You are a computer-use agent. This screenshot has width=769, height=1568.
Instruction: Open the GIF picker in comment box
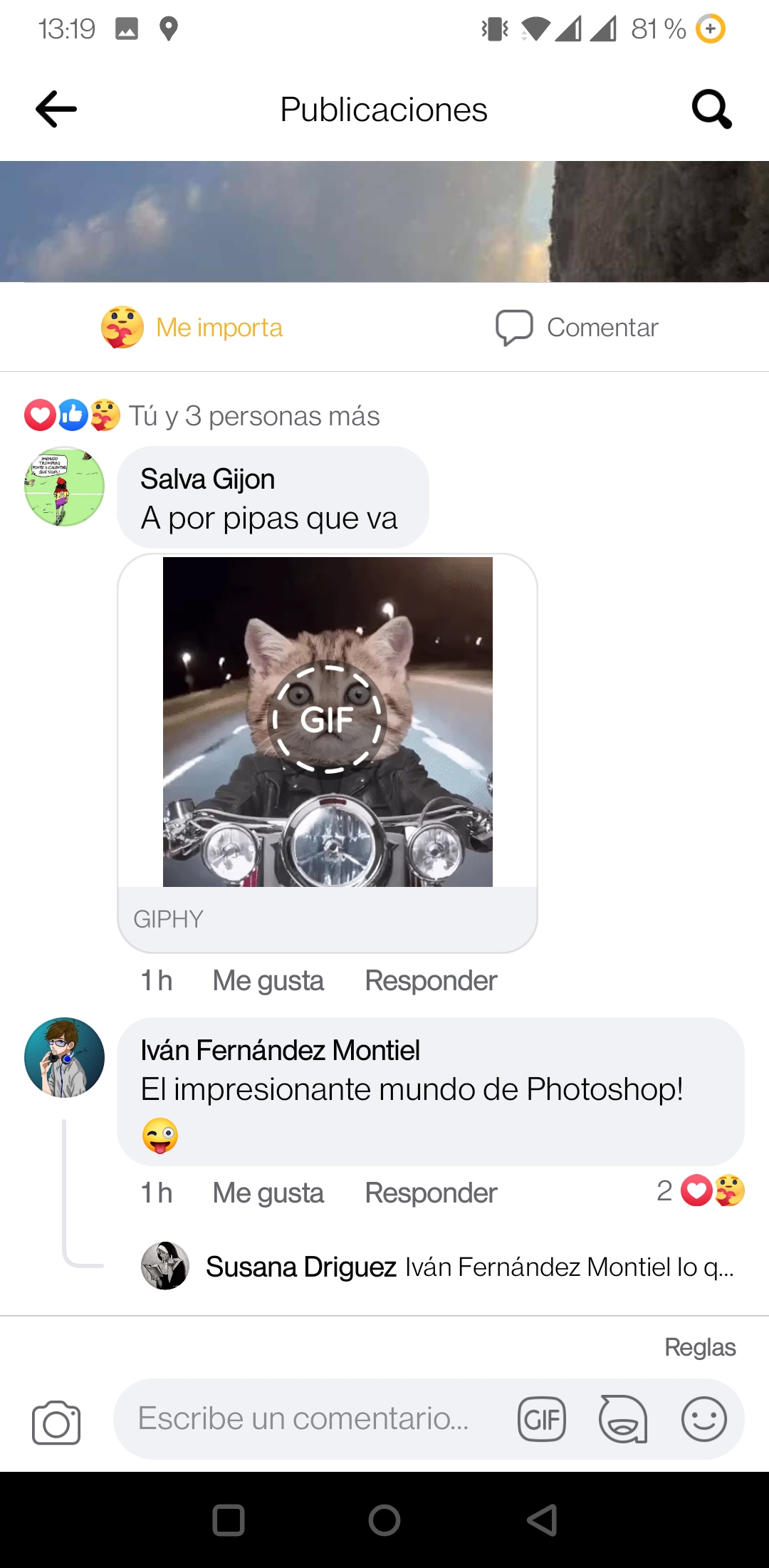click(x=542, y=1419)
